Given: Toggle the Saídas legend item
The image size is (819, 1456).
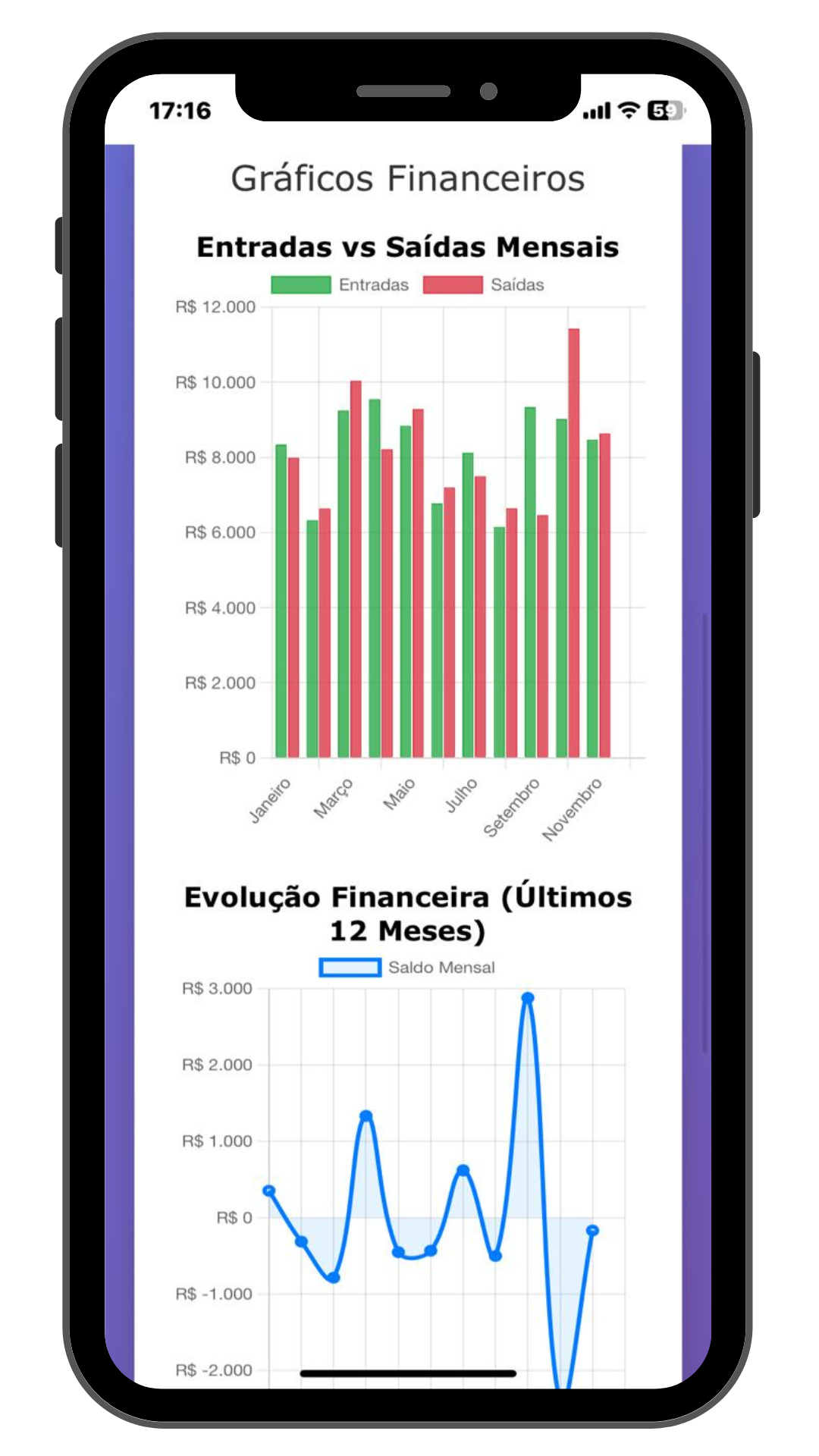Looking at the screenshot, I should 484,284.
